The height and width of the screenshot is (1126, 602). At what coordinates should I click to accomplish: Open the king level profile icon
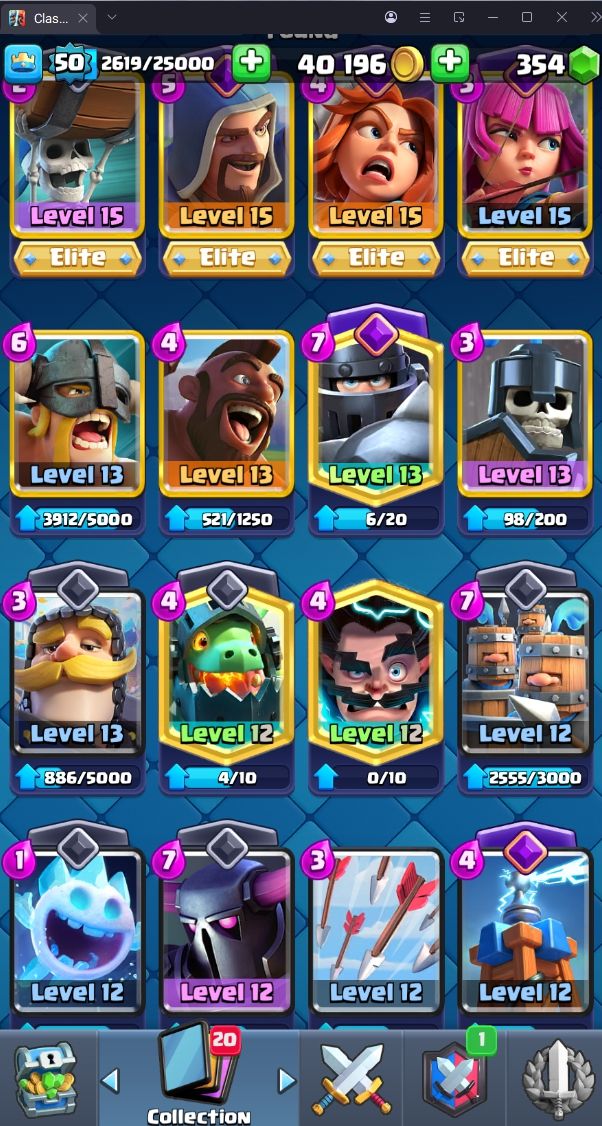[x=24, y=63]
